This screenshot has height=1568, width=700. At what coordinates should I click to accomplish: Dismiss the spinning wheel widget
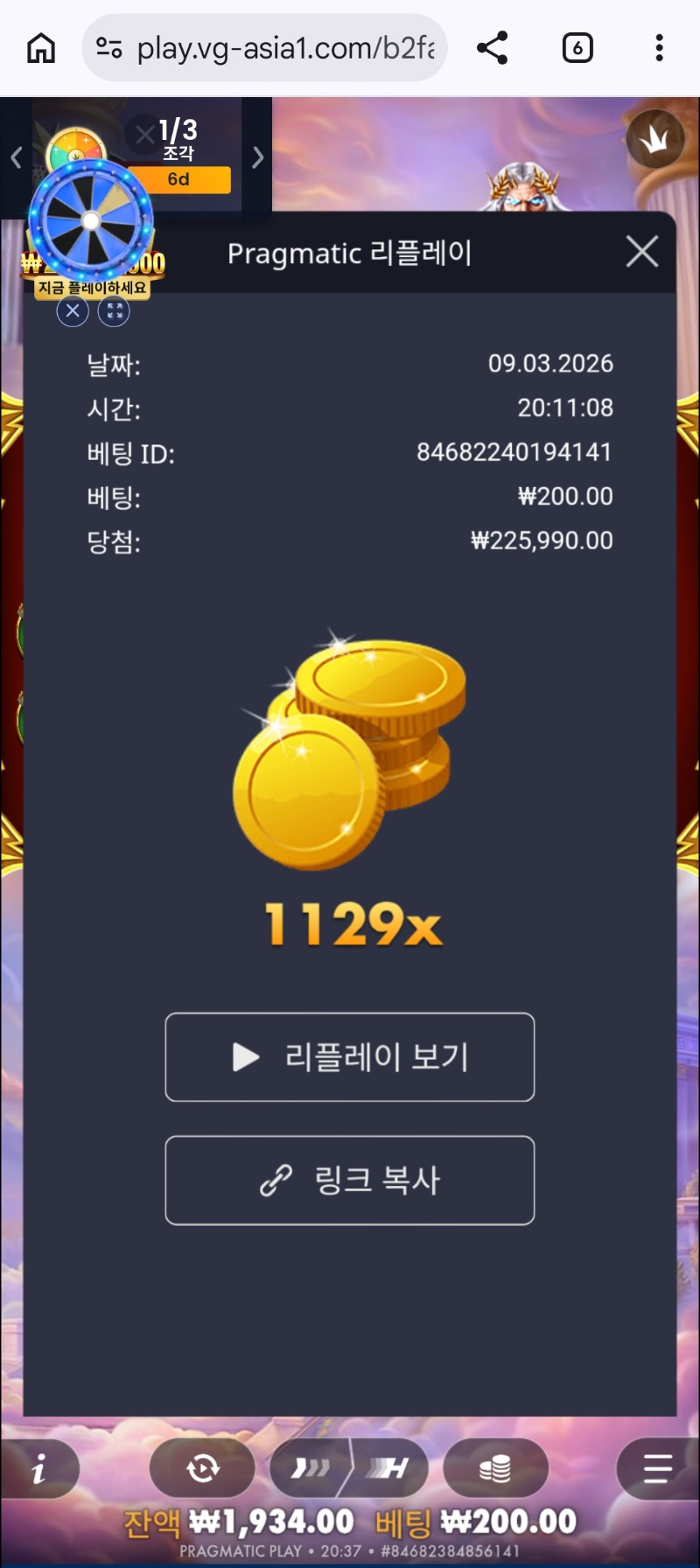(x=73, y=310)
